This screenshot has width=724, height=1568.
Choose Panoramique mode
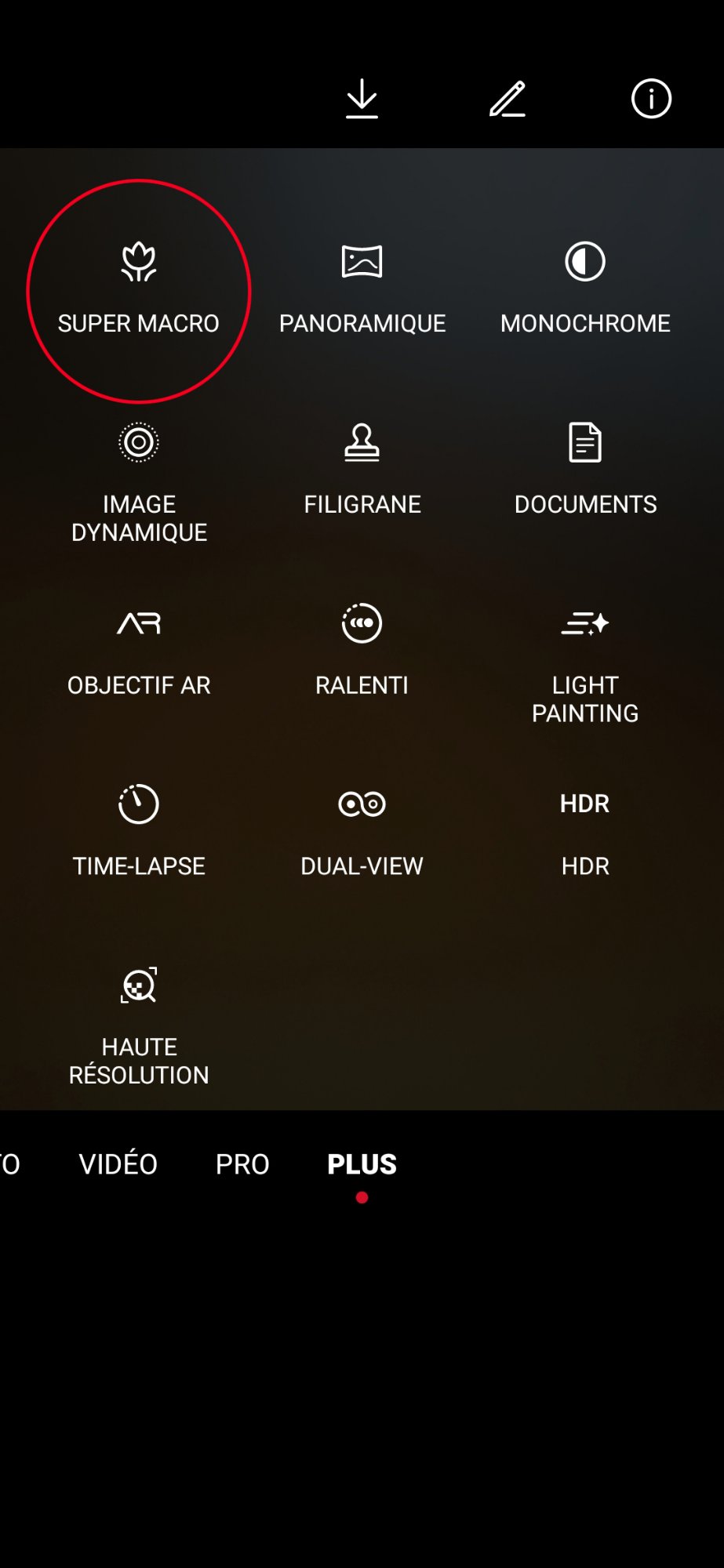click(x=362, y=290)
